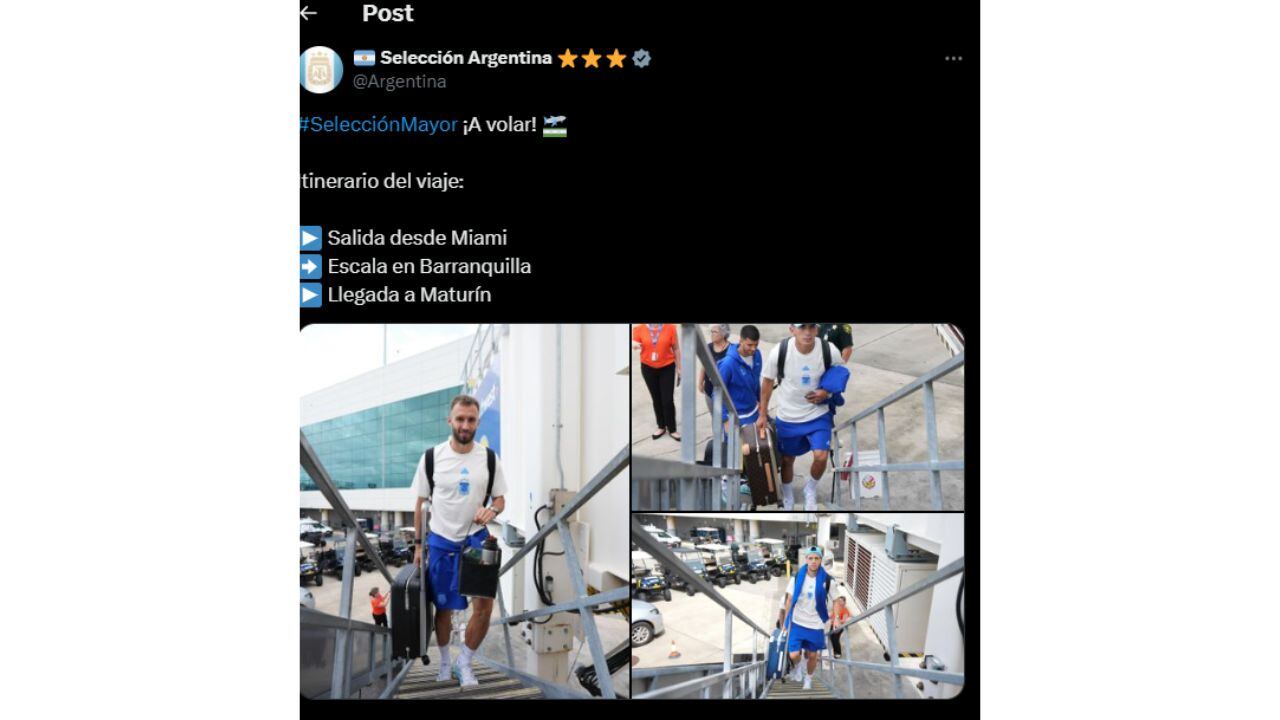Open the post's three-dot overflow menu
Screen dimensions: 1280x720
point(953,58)
